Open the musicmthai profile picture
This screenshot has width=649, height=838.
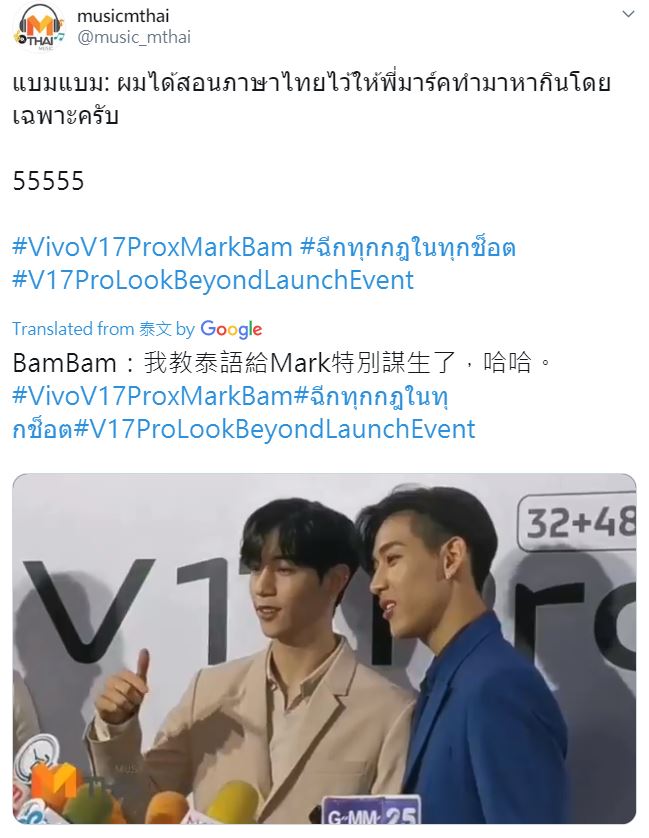click(39, 27)
